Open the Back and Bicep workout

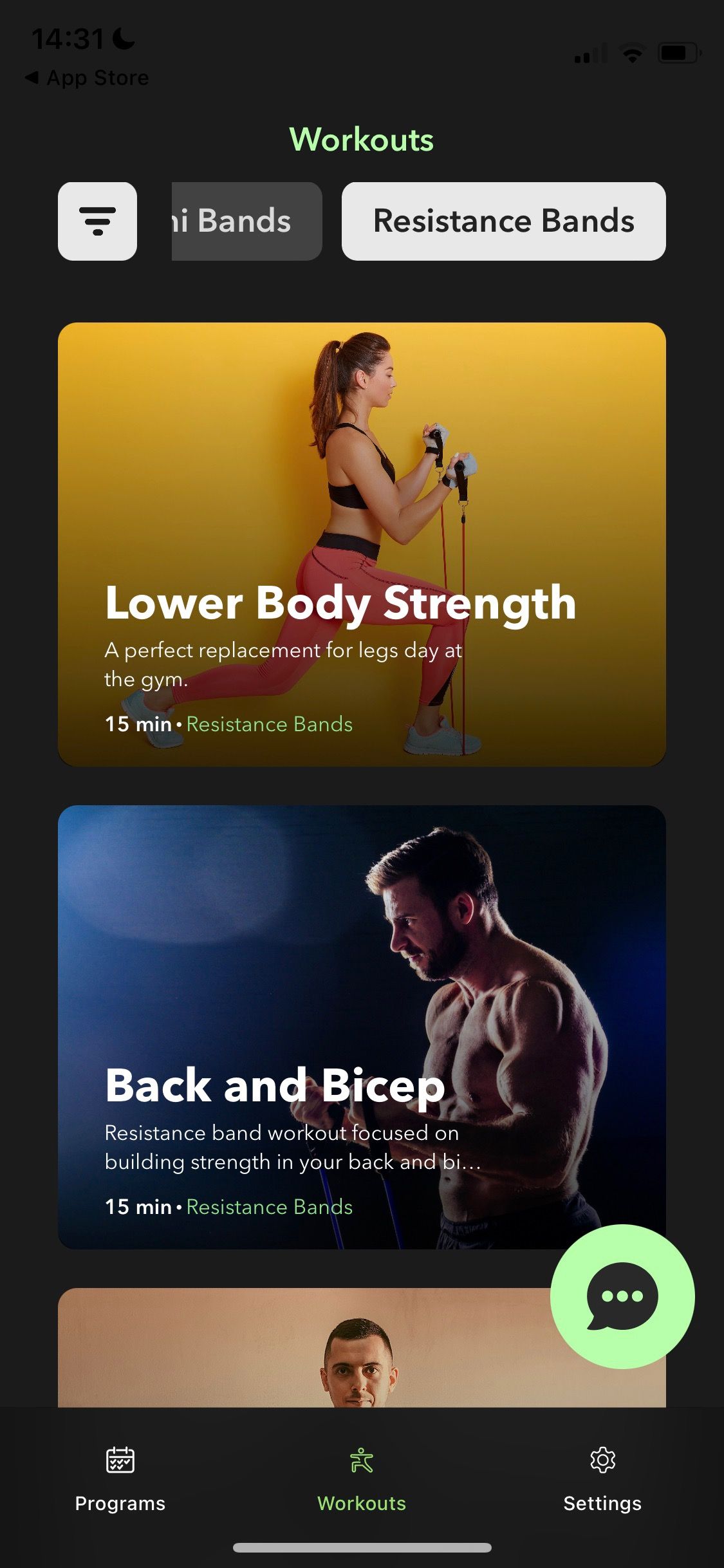362,1027
